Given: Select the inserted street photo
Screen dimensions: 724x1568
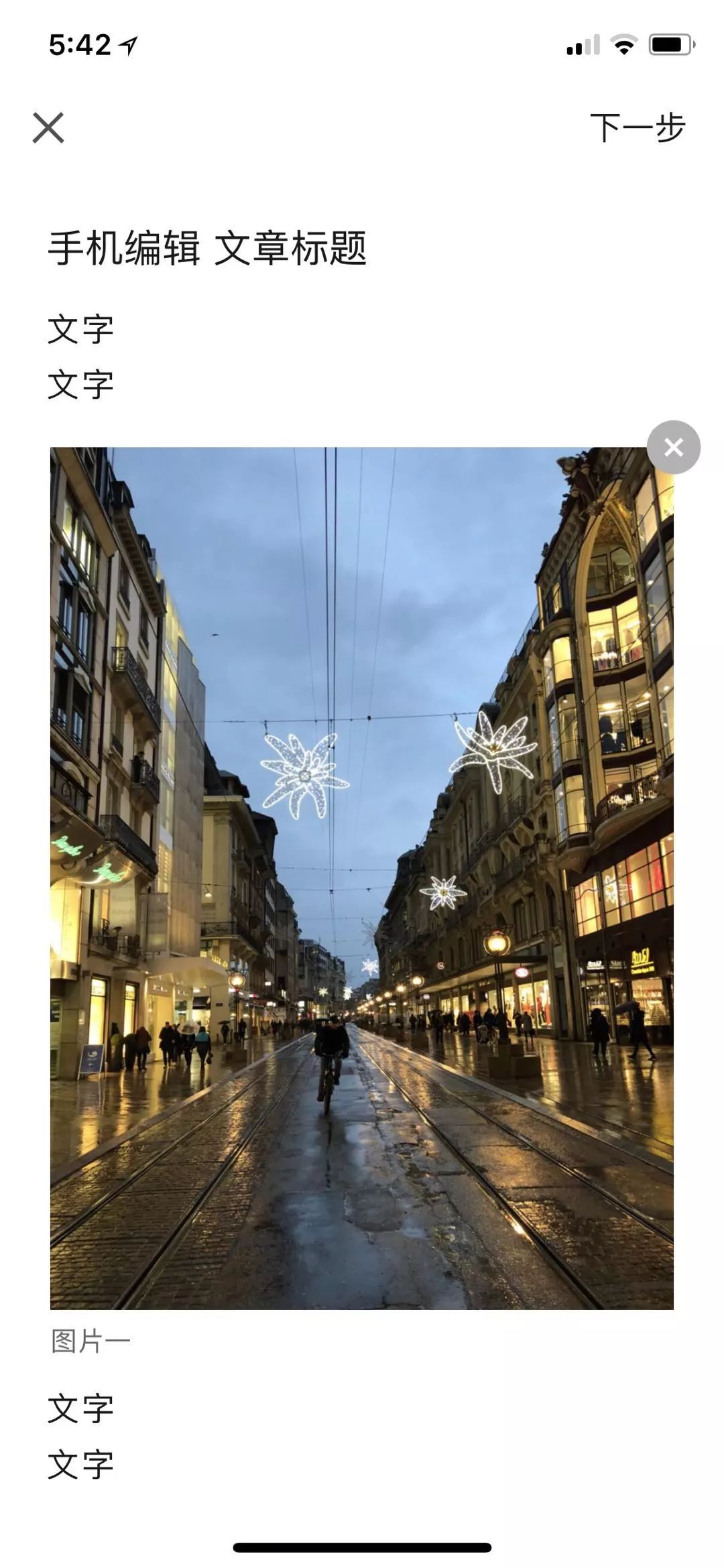Looking at the screenshot, I should (x=362, y=878).
